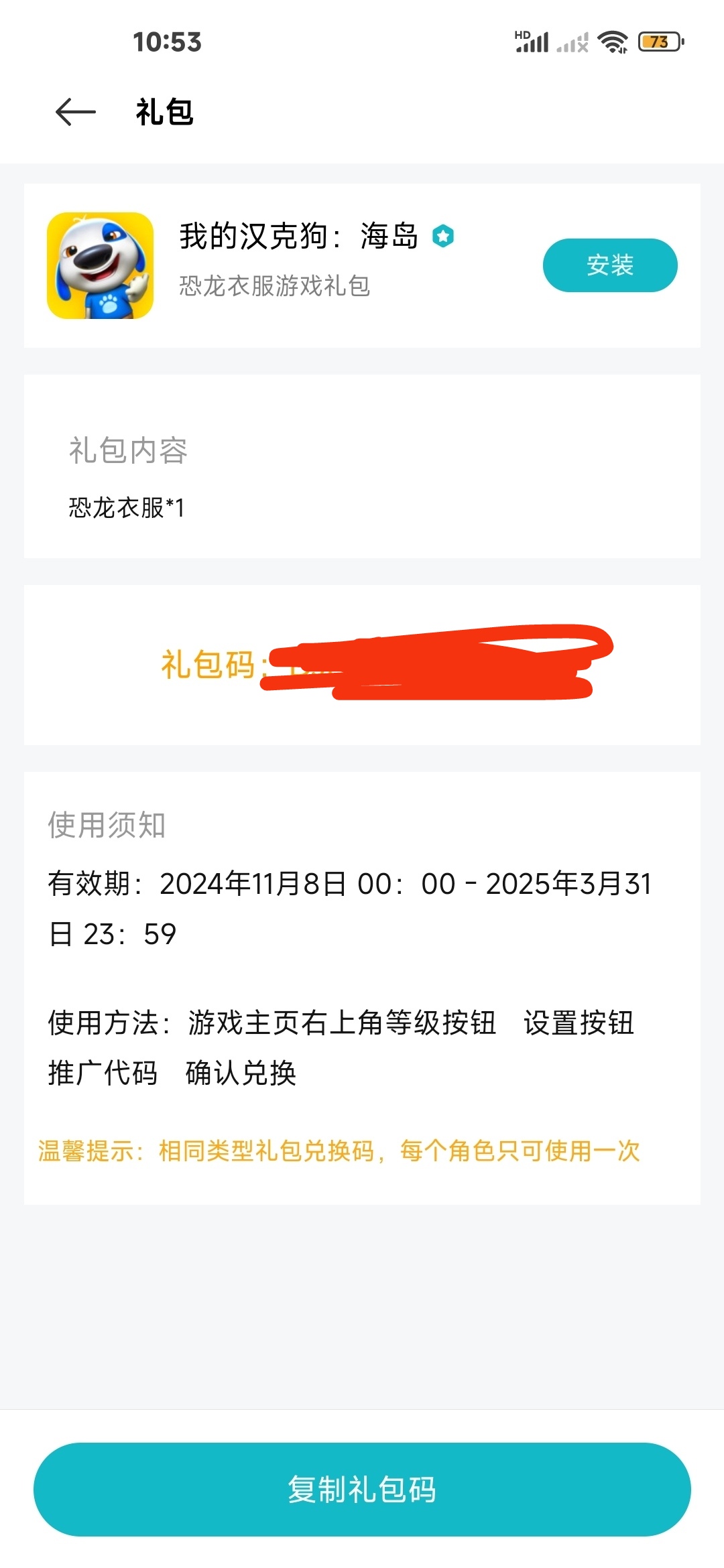Install 我的汉克狗：海岛 with the 安装 button
This screenshot has width=724, height=1568.
point(610,265)
